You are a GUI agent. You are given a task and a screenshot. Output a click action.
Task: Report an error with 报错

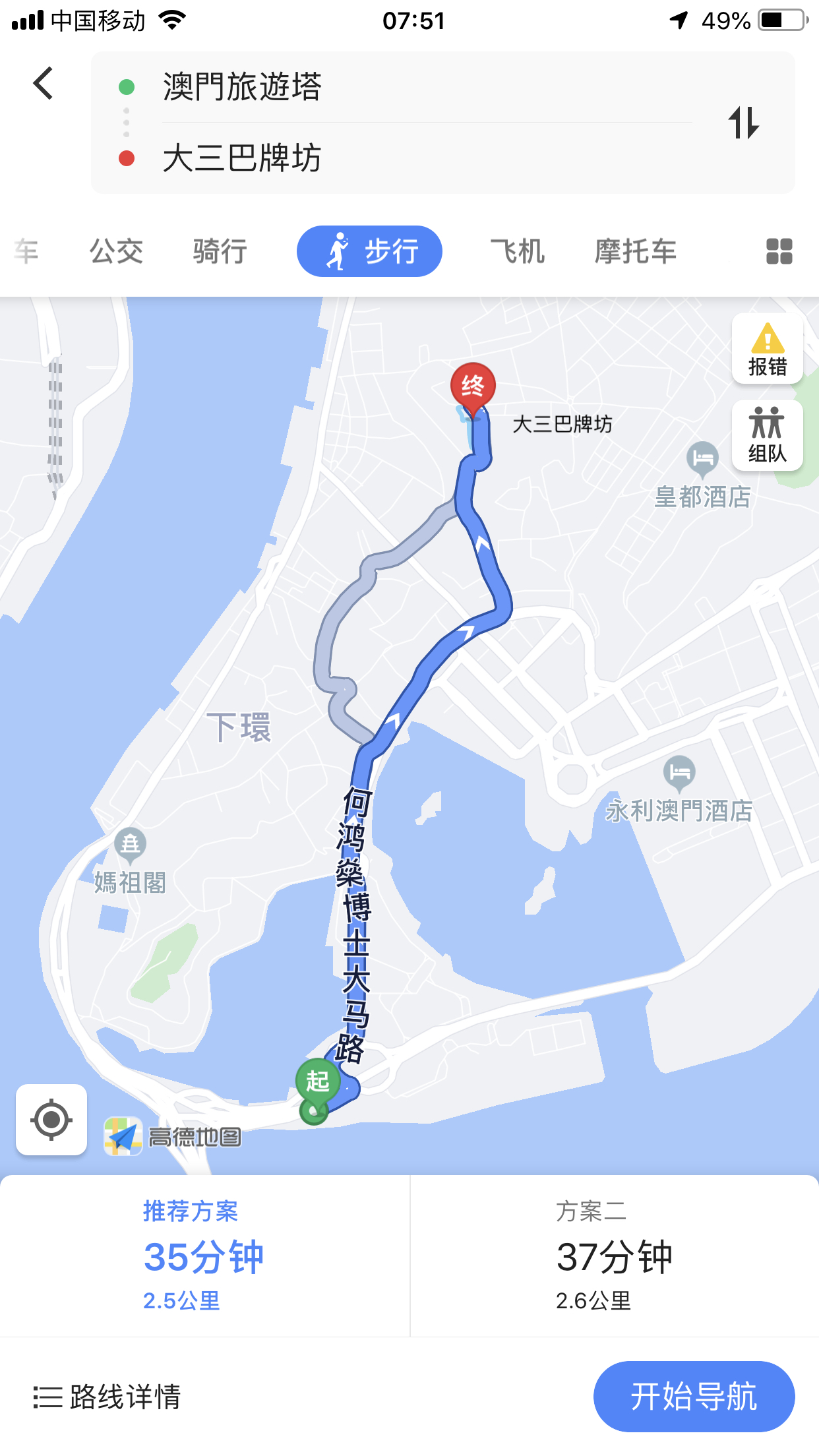coord(767,349)
